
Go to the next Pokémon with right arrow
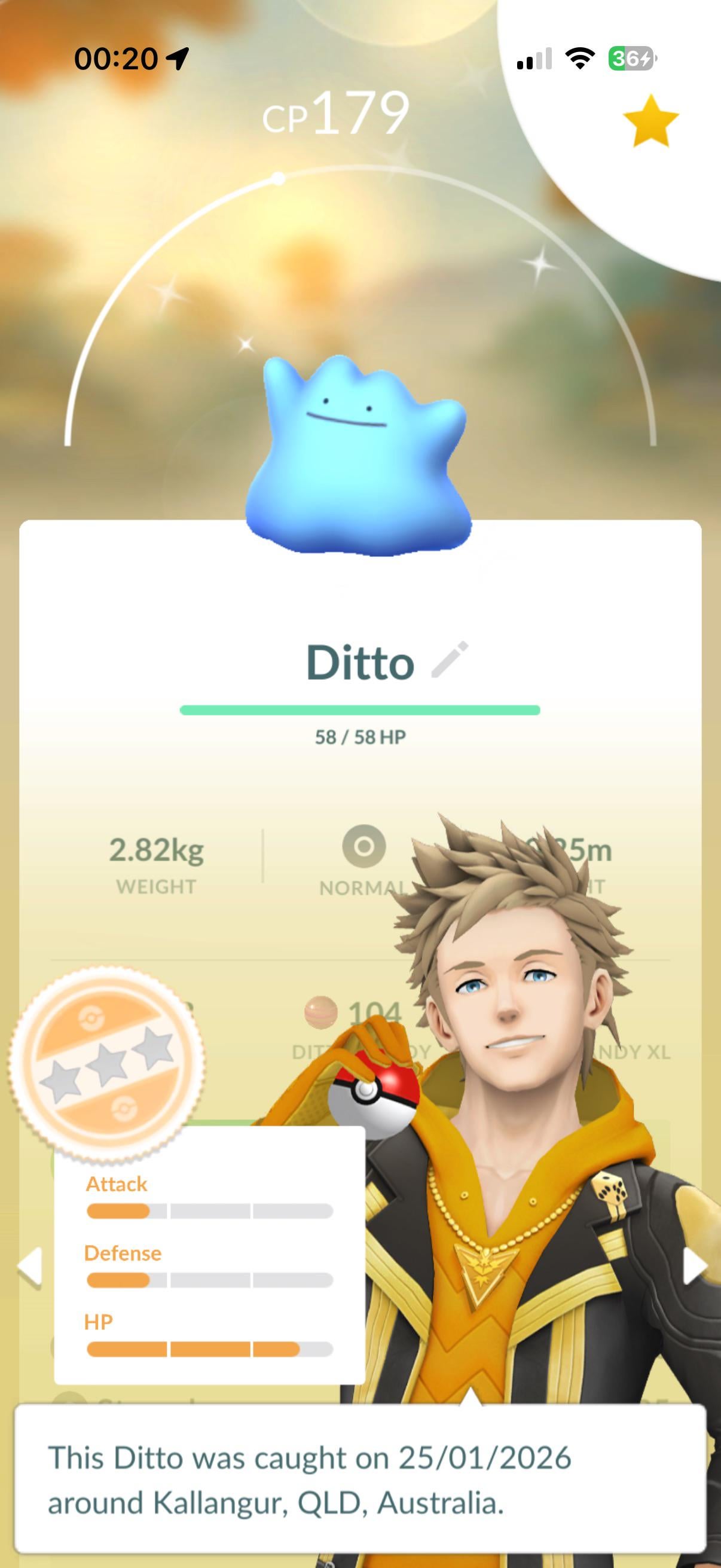click(695, 1266)
